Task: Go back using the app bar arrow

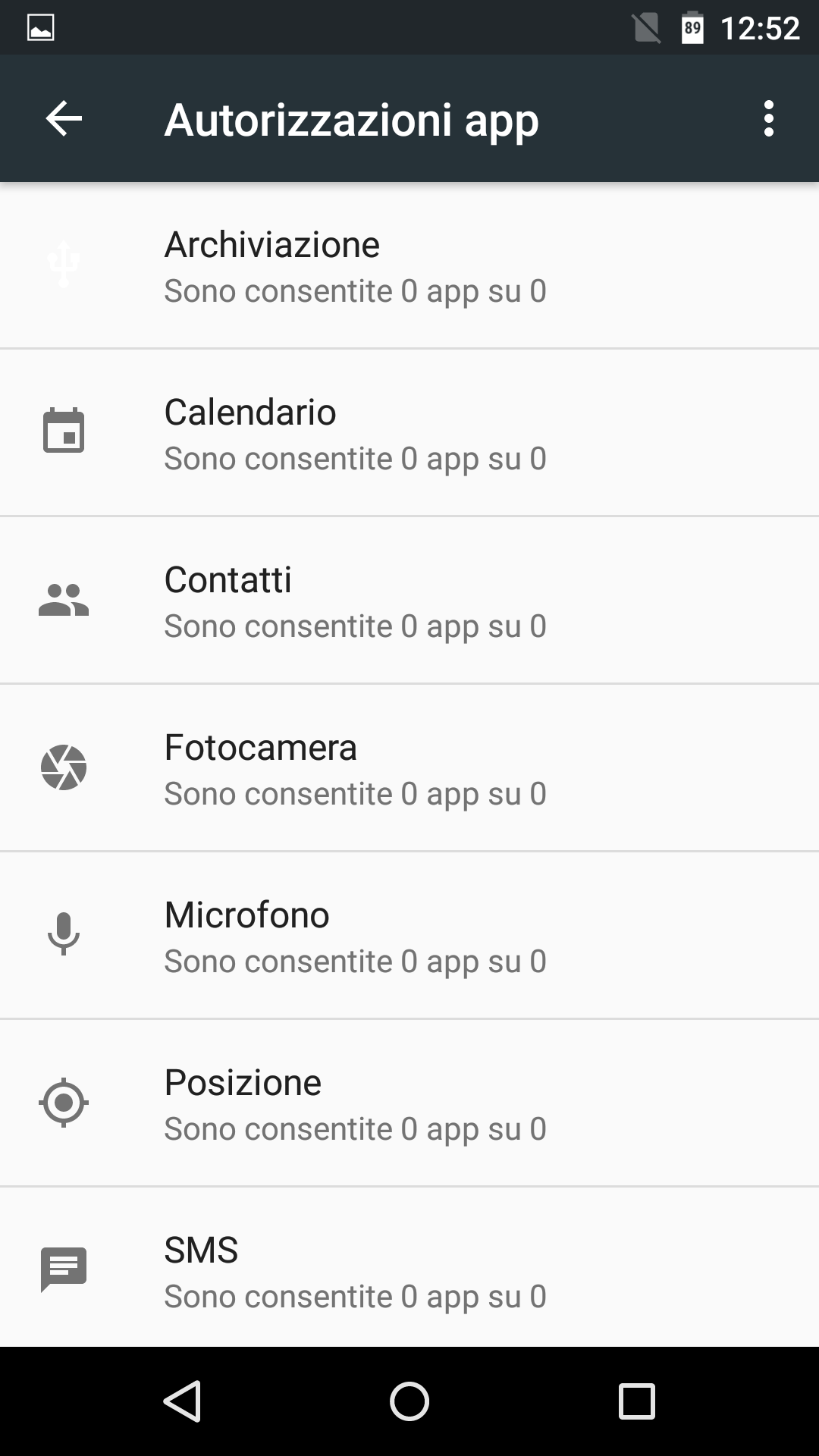Action: tap(64, 118)
